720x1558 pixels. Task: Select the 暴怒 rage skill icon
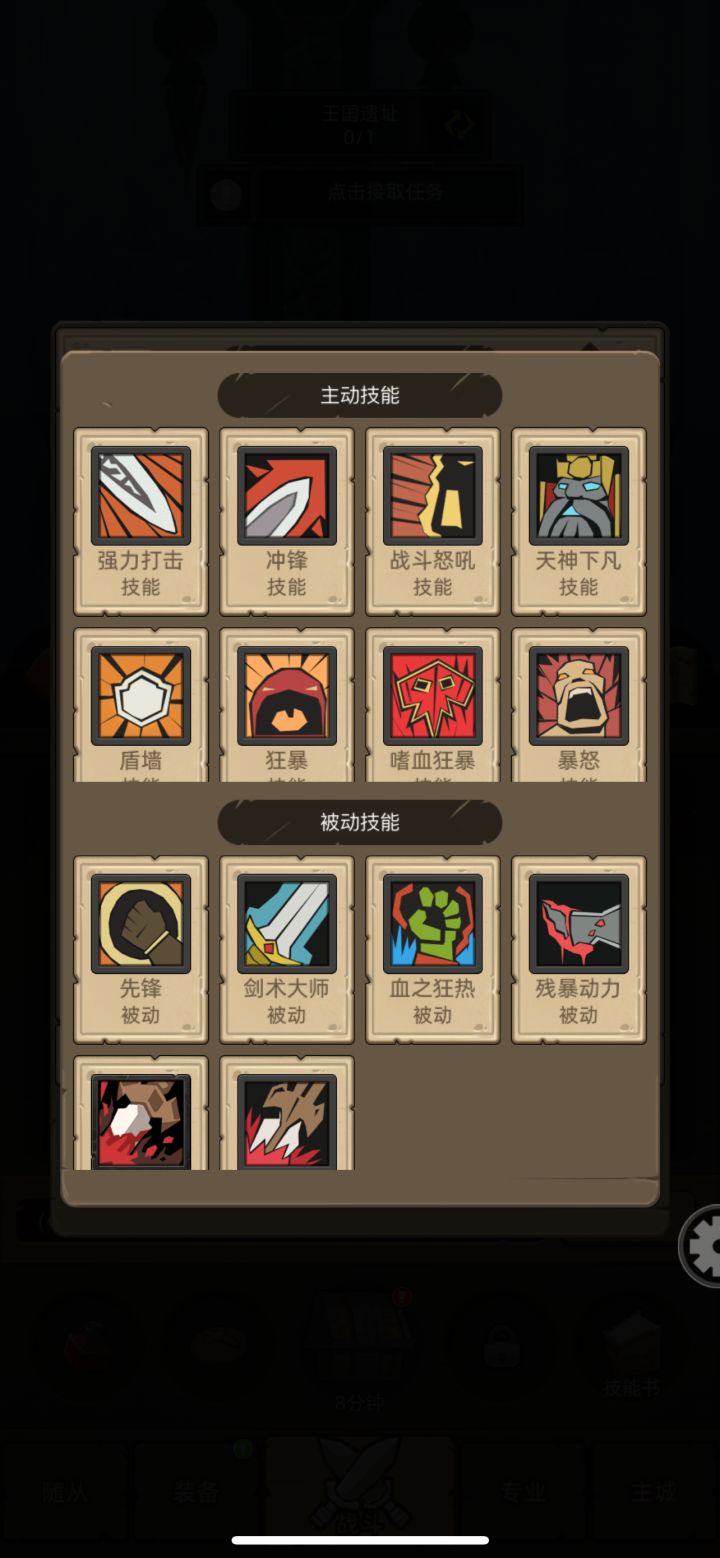(x=578, y=697)
